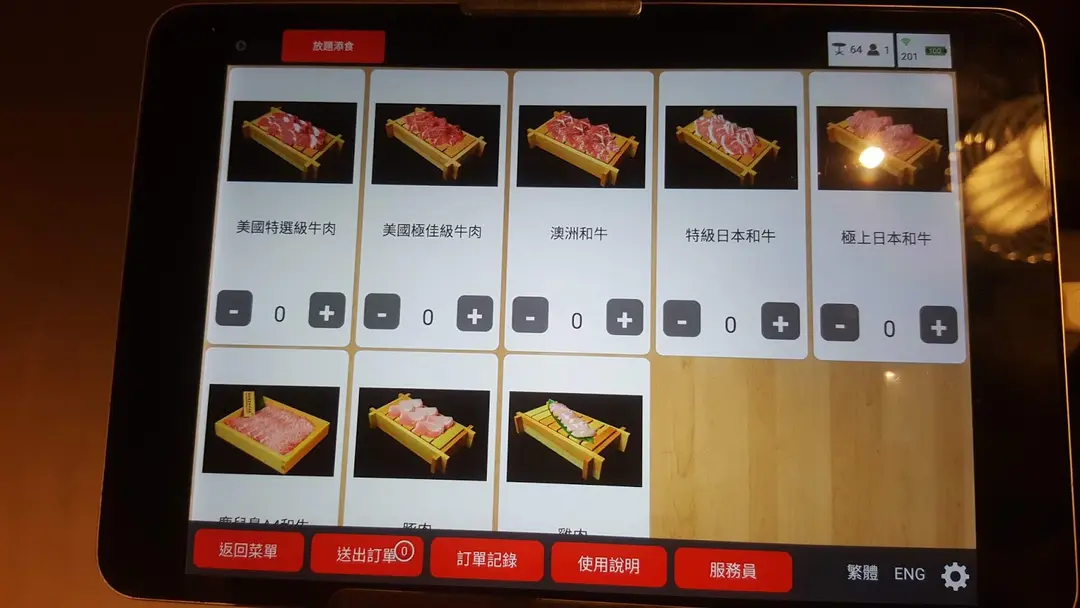Add one 澳洲和牛 to the order
The height and width of the screenshot is (608, 1080).
point(625,318)
